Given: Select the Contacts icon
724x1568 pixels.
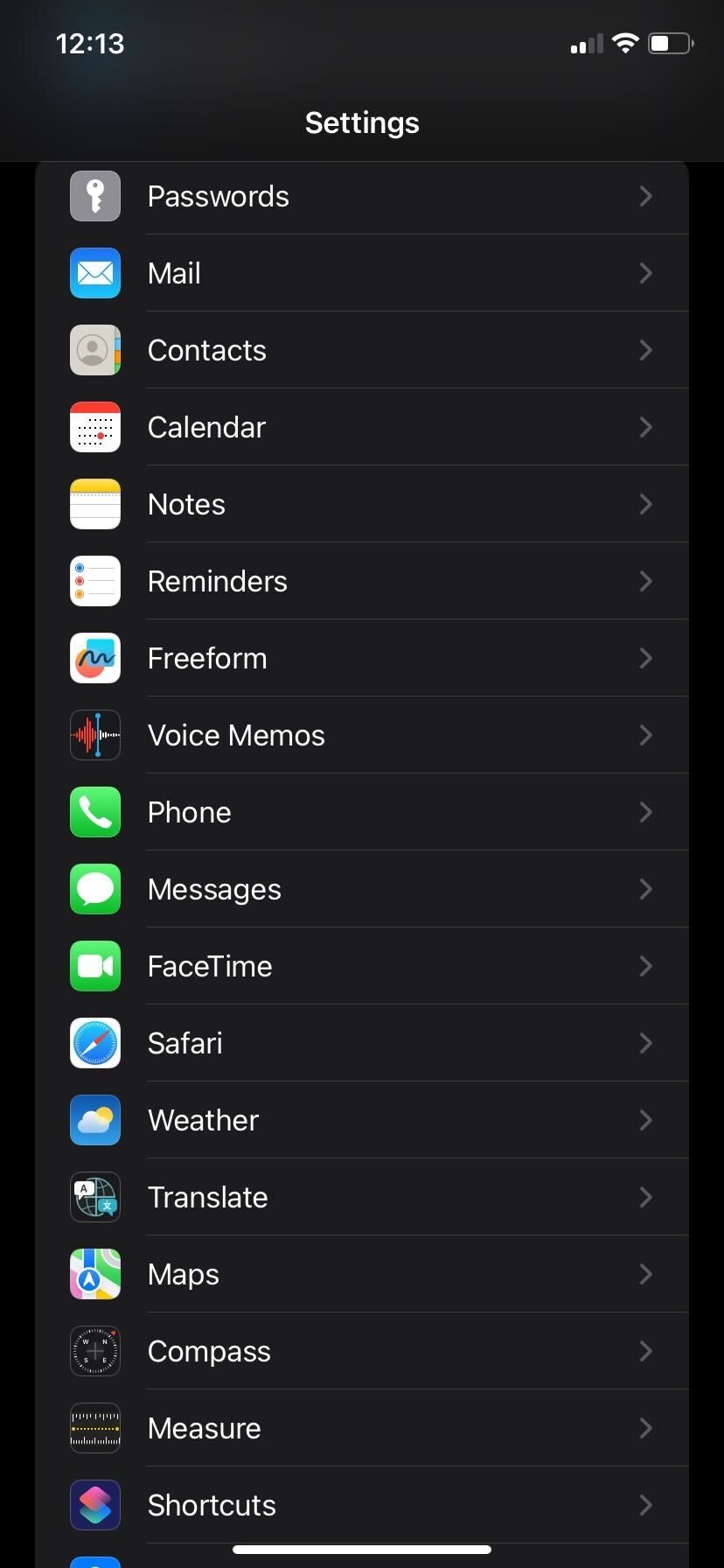Looking at the screenshot, I should point(94,350).
